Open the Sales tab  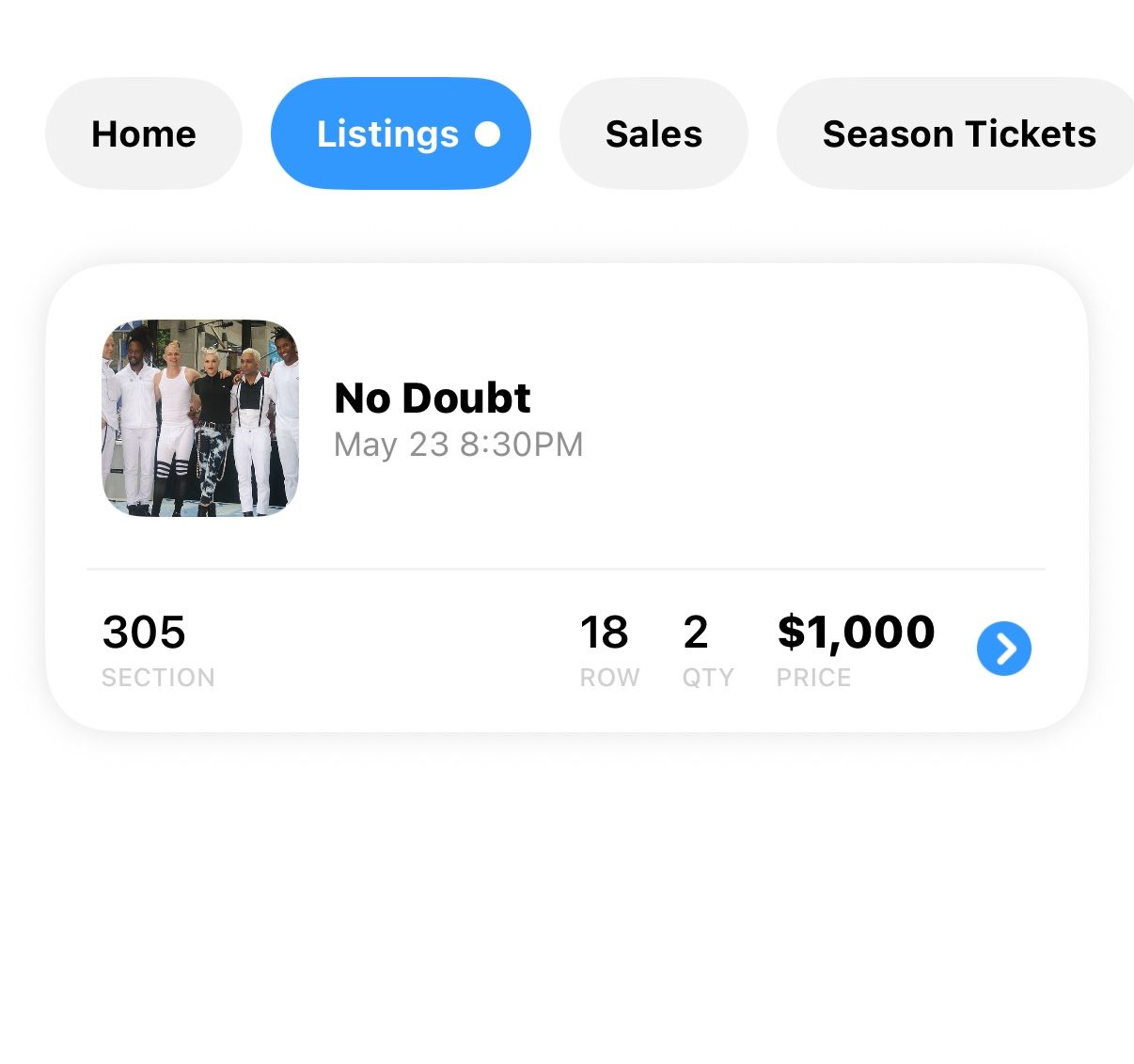pyautogui.click(x=654, y=133)
